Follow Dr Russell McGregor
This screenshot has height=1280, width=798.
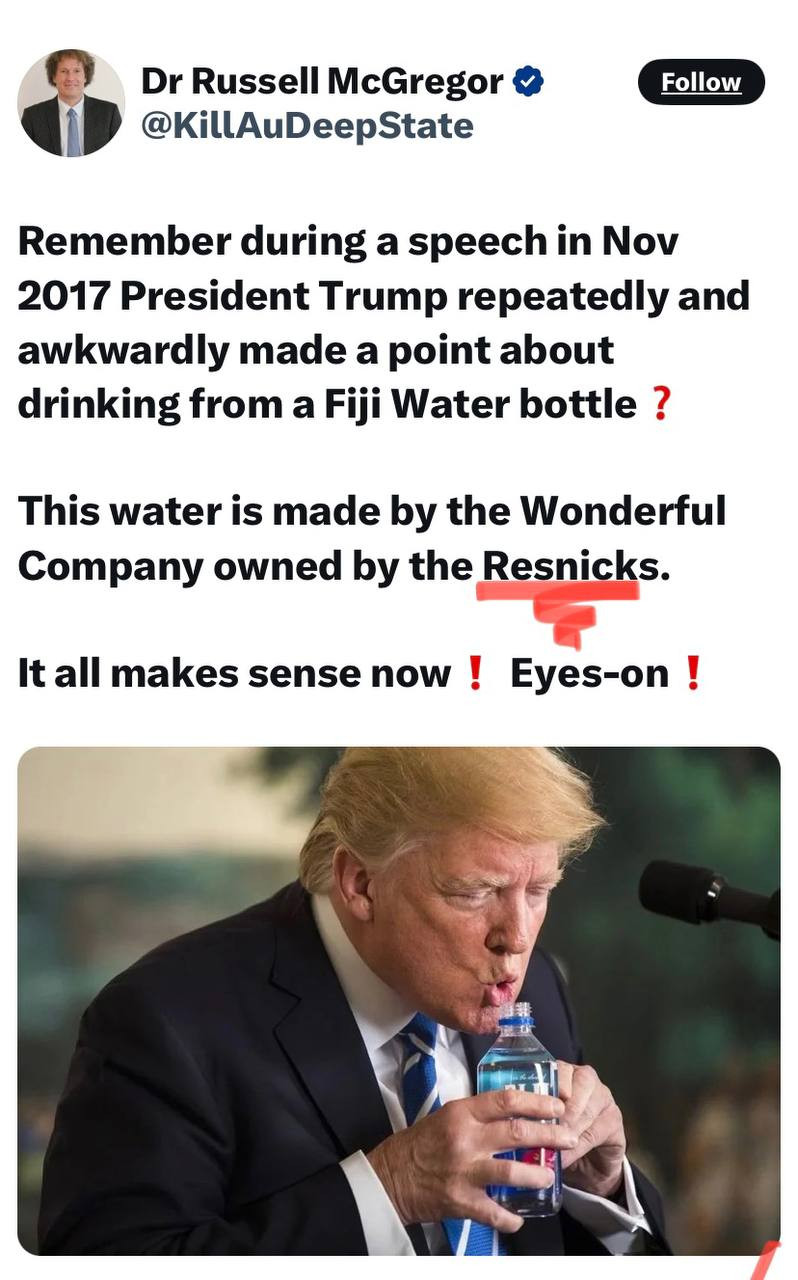(x=701, y=82)
